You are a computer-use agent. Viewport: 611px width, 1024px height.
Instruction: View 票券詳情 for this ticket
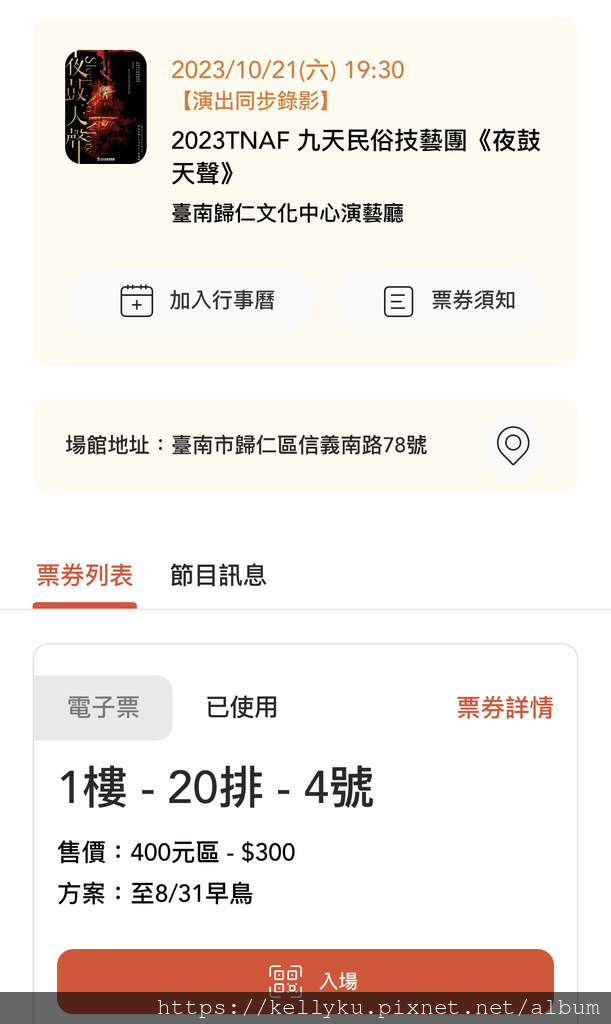505,707
